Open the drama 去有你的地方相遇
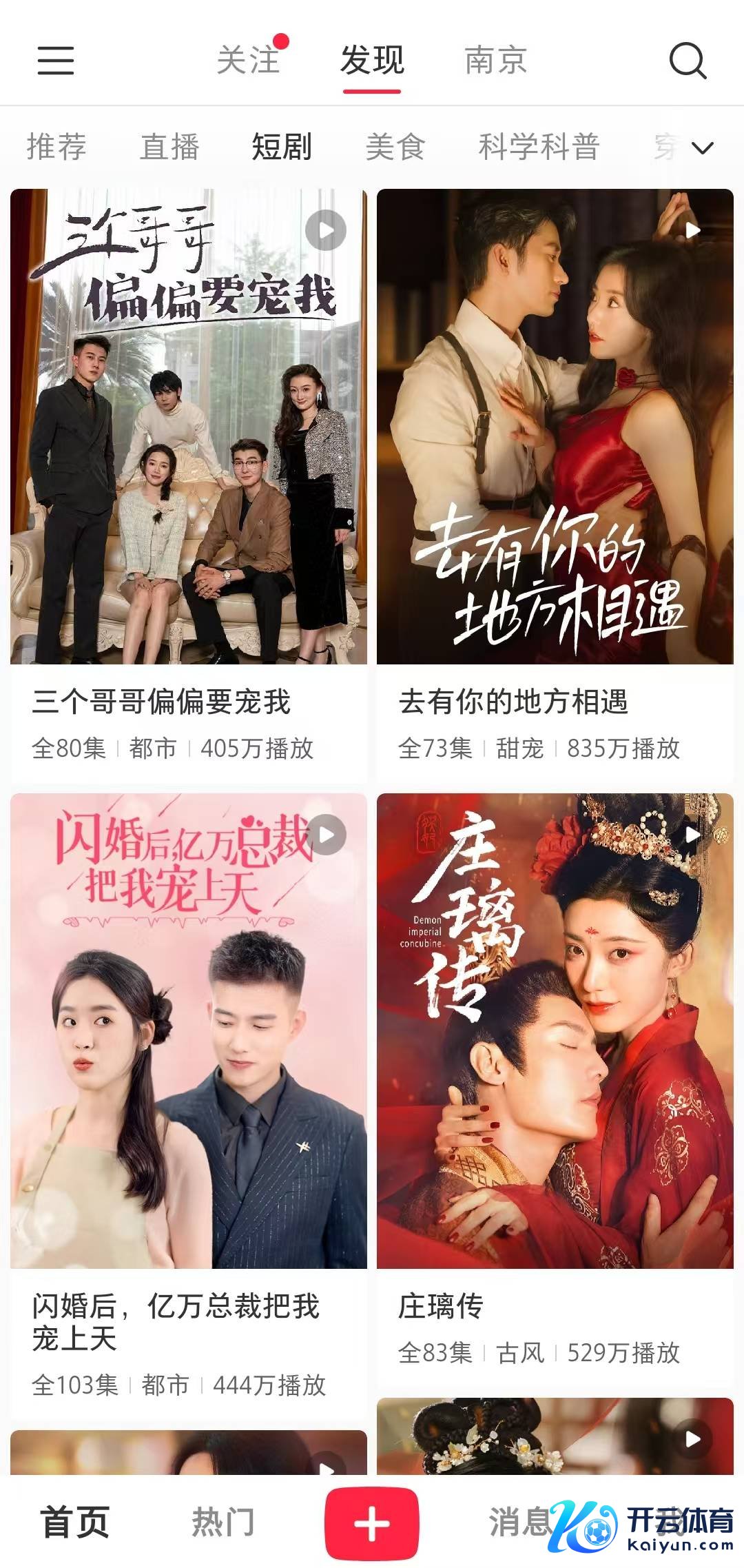Viewport: 744px width, 1568px height. [x=555, y=427]
